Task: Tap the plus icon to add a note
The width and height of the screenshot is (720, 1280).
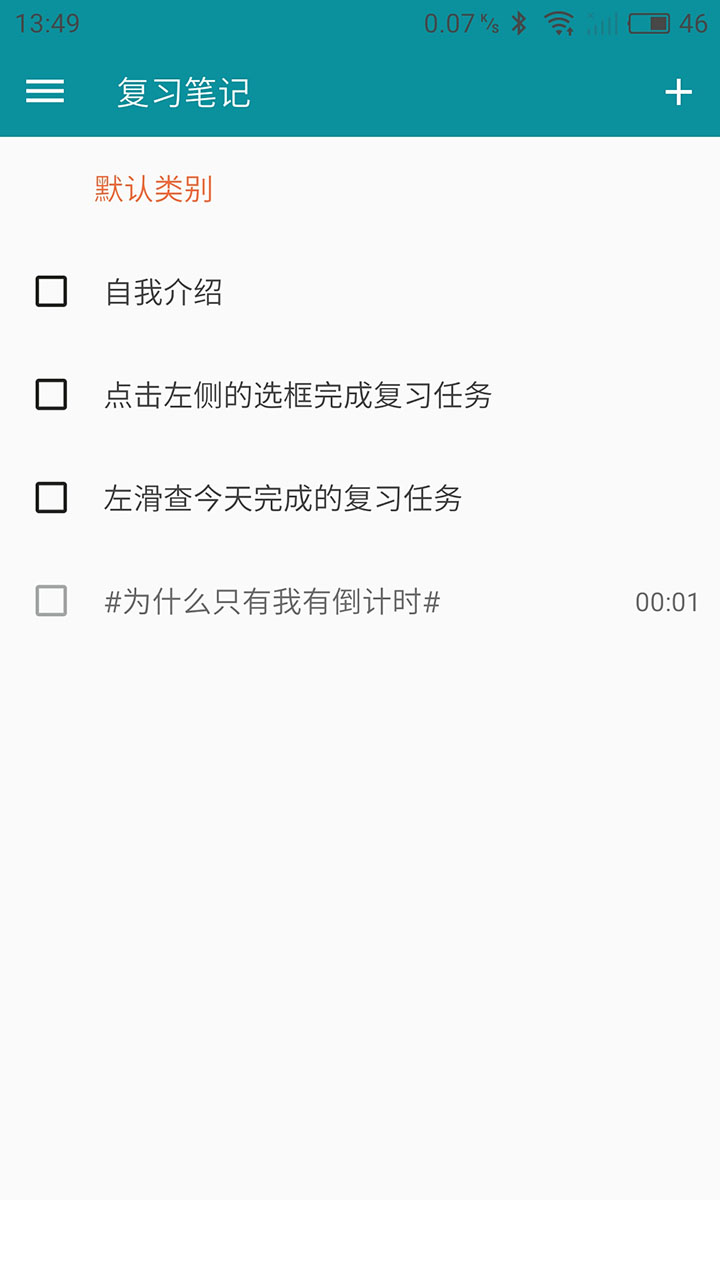Action: (677, 91)
